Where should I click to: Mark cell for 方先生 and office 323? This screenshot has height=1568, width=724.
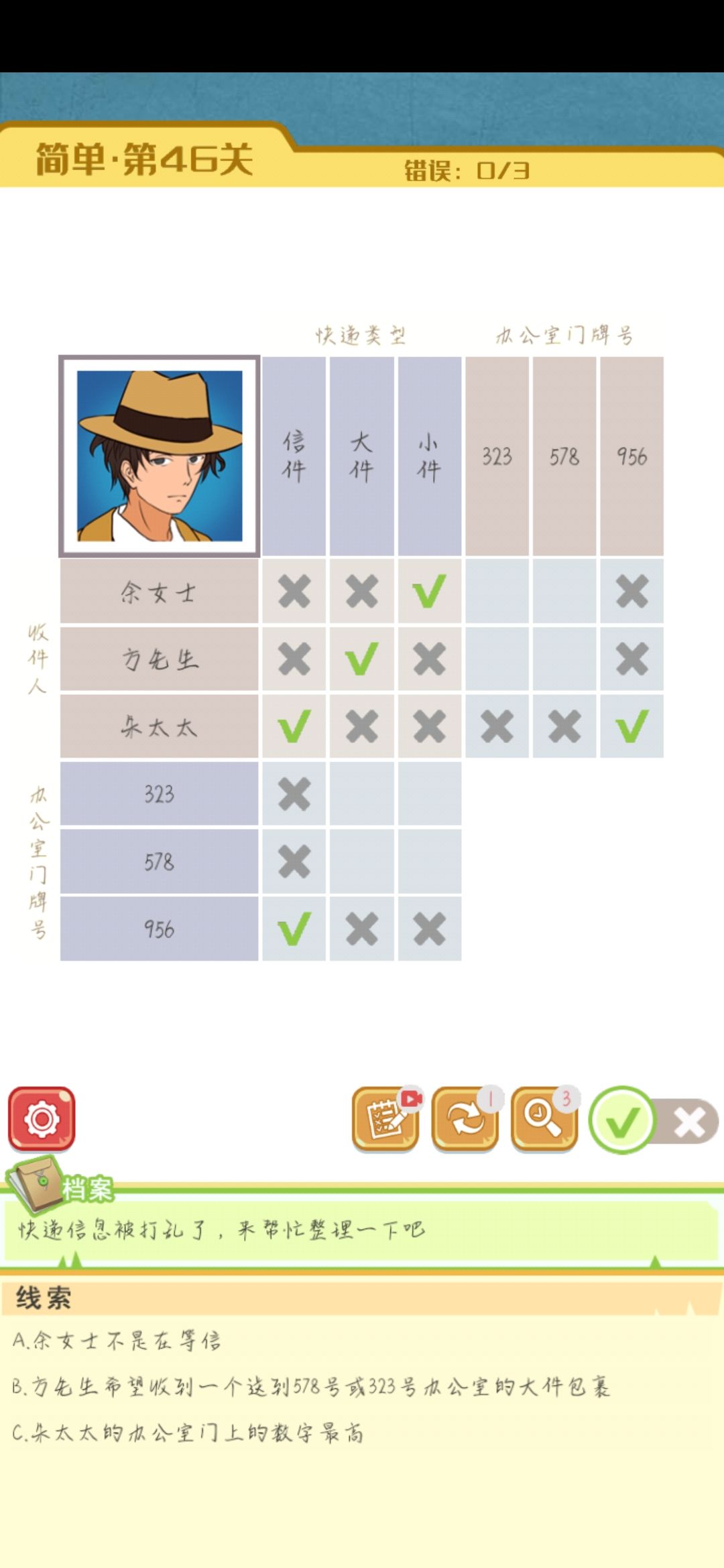coord(497,659)
